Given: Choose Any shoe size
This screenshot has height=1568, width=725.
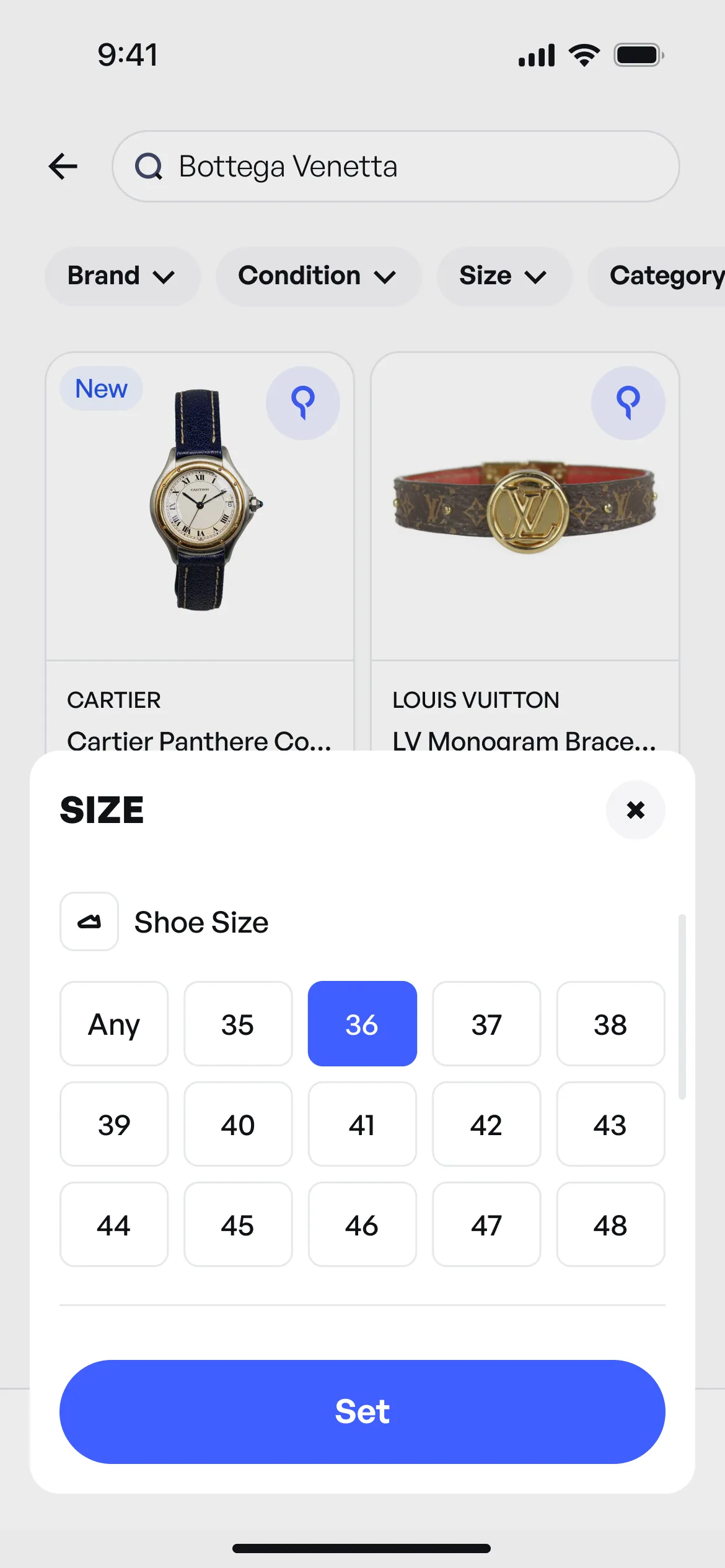Looking at the screenshot, I should tap(113, 1024).
